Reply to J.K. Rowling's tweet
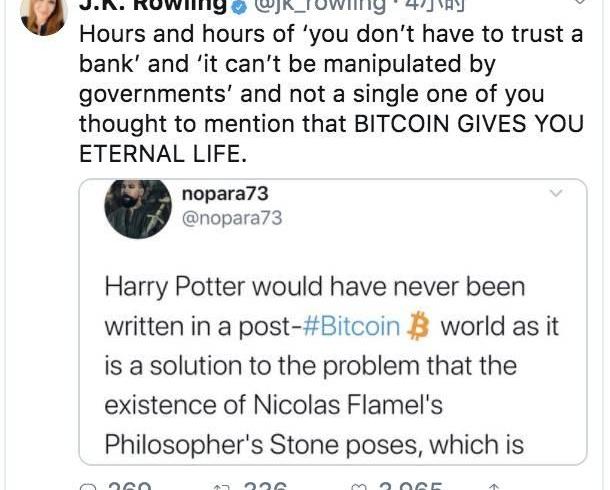 tap(88, 487)
